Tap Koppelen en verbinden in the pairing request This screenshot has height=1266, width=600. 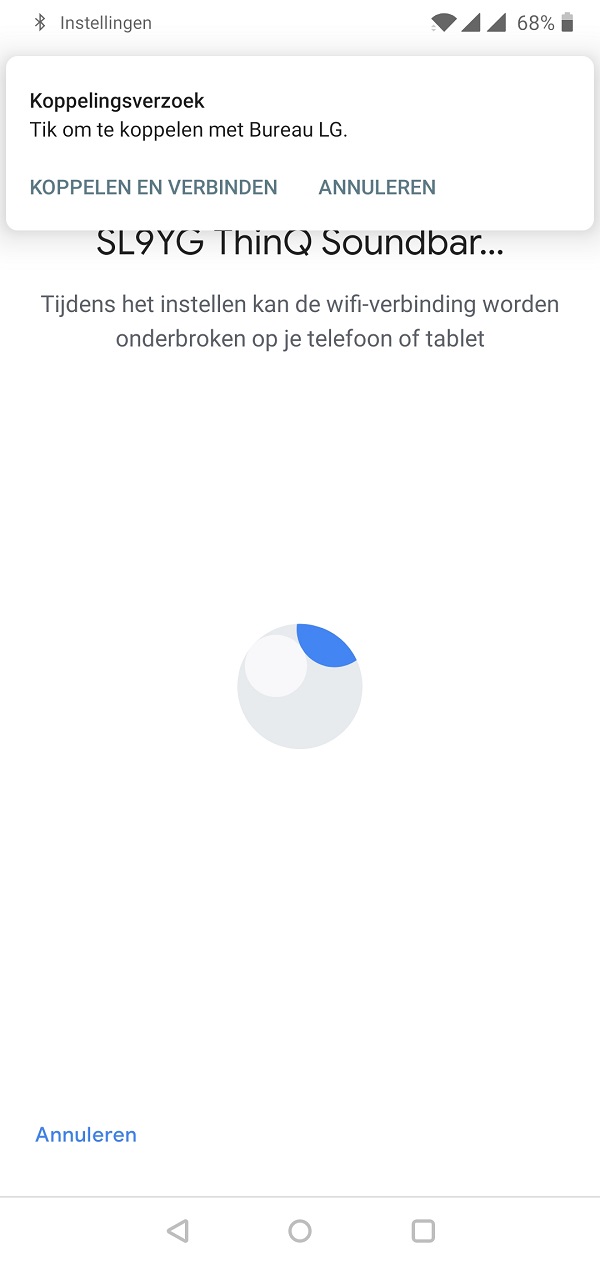(153, 187)
